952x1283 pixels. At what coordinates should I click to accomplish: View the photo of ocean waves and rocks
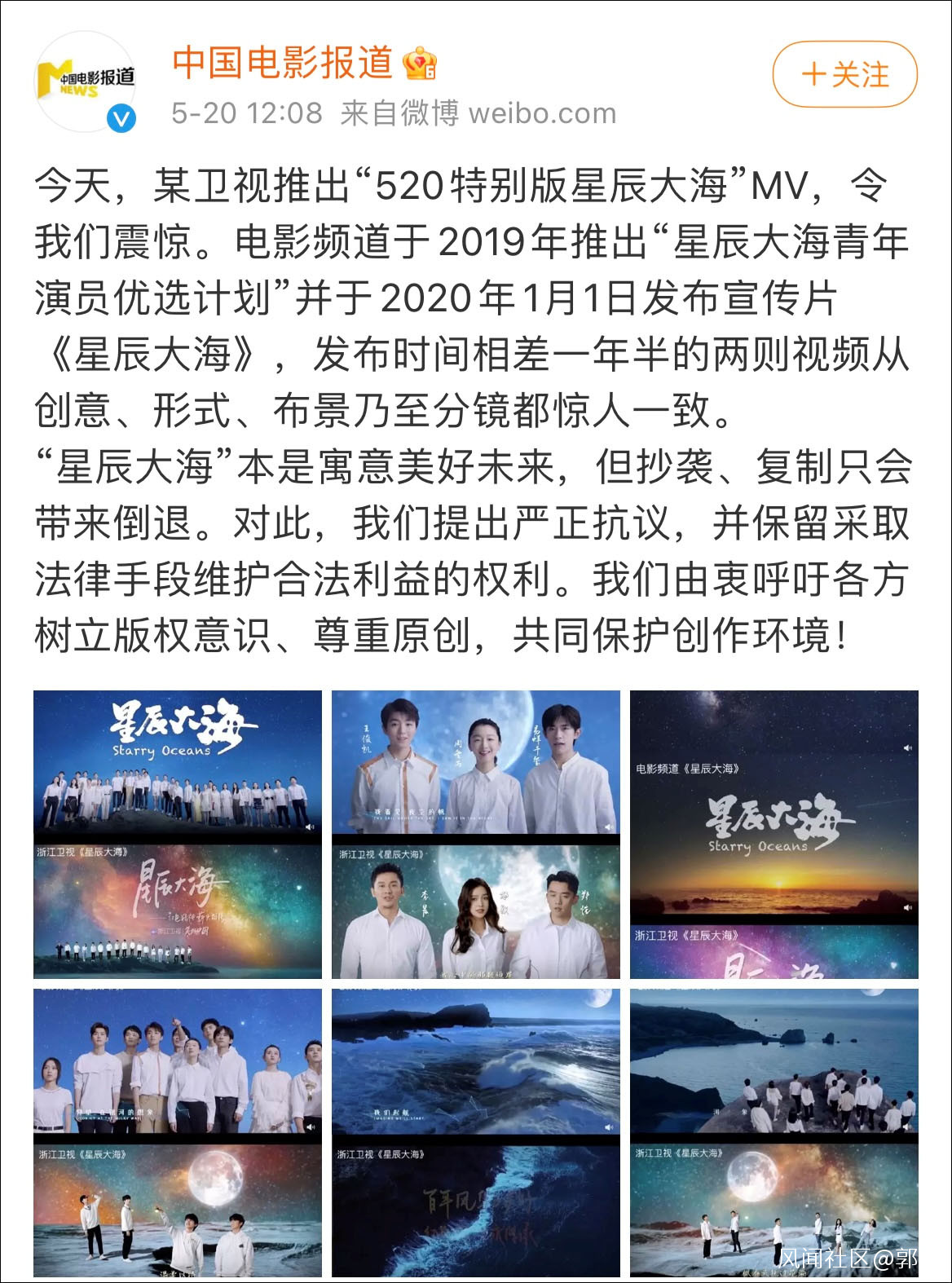pyautogui.click(x=475, y=1132)
